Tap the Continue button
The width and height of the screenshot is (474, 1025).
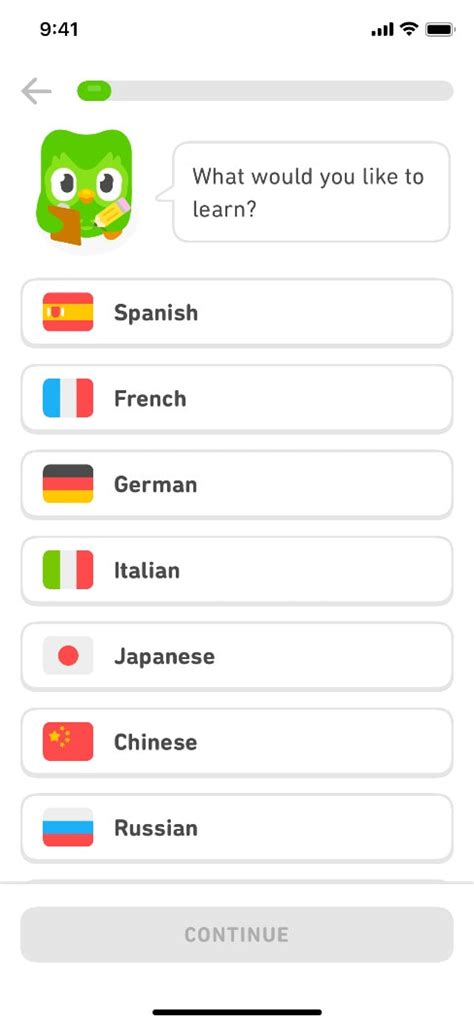coord(237,934)
